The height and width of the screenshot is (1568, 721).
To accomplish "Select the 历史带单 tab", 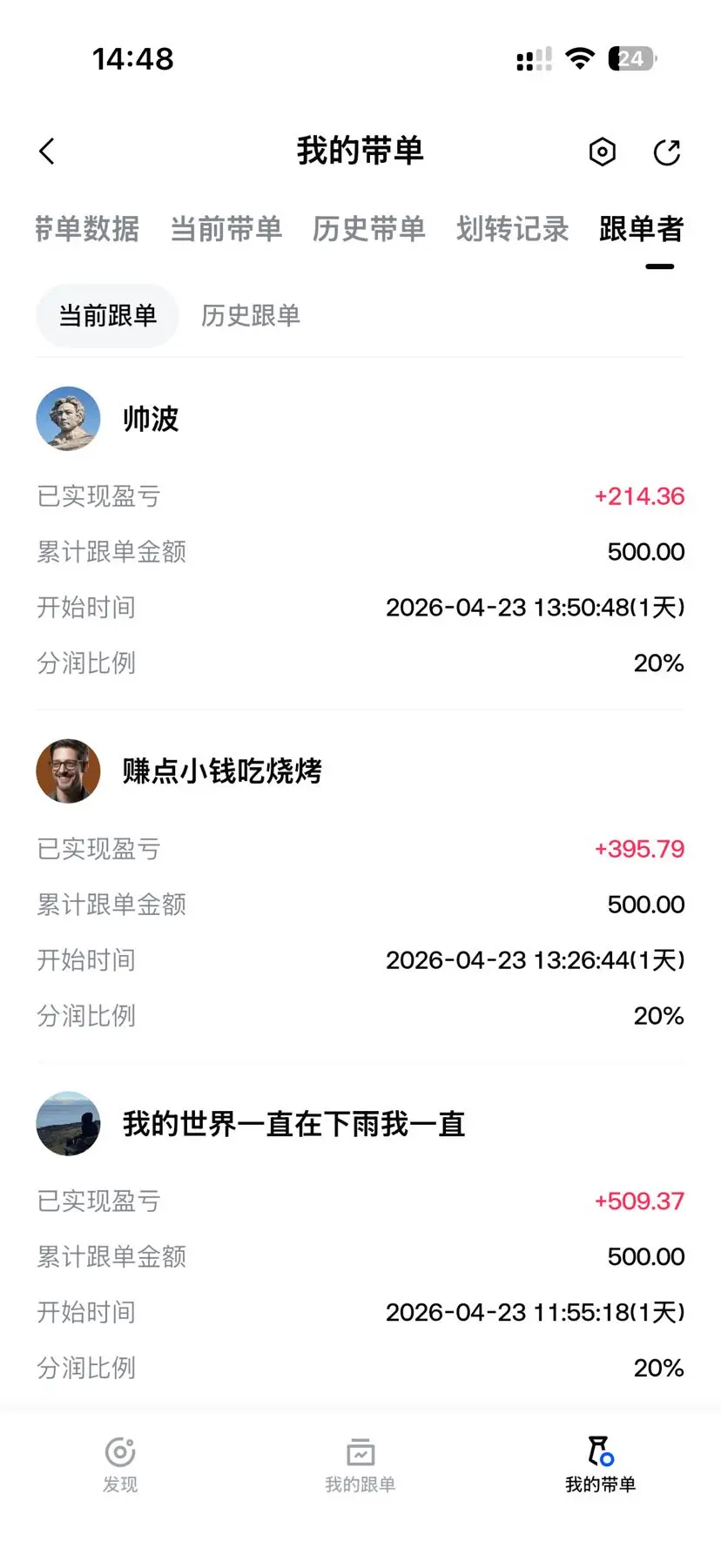I will pos(368,229).
